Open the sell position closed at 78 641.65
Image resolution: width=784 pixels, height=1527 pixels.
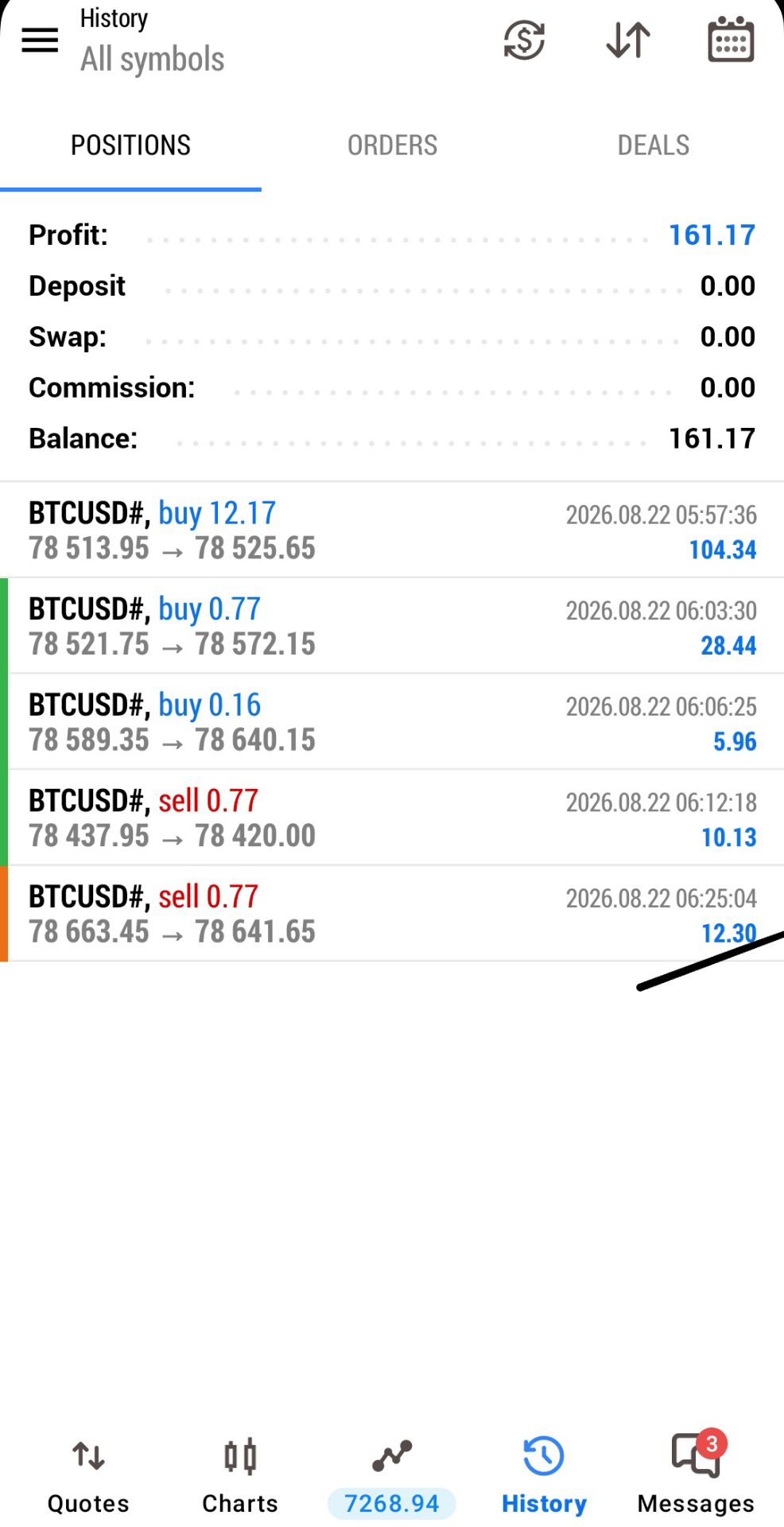[392, 914]
